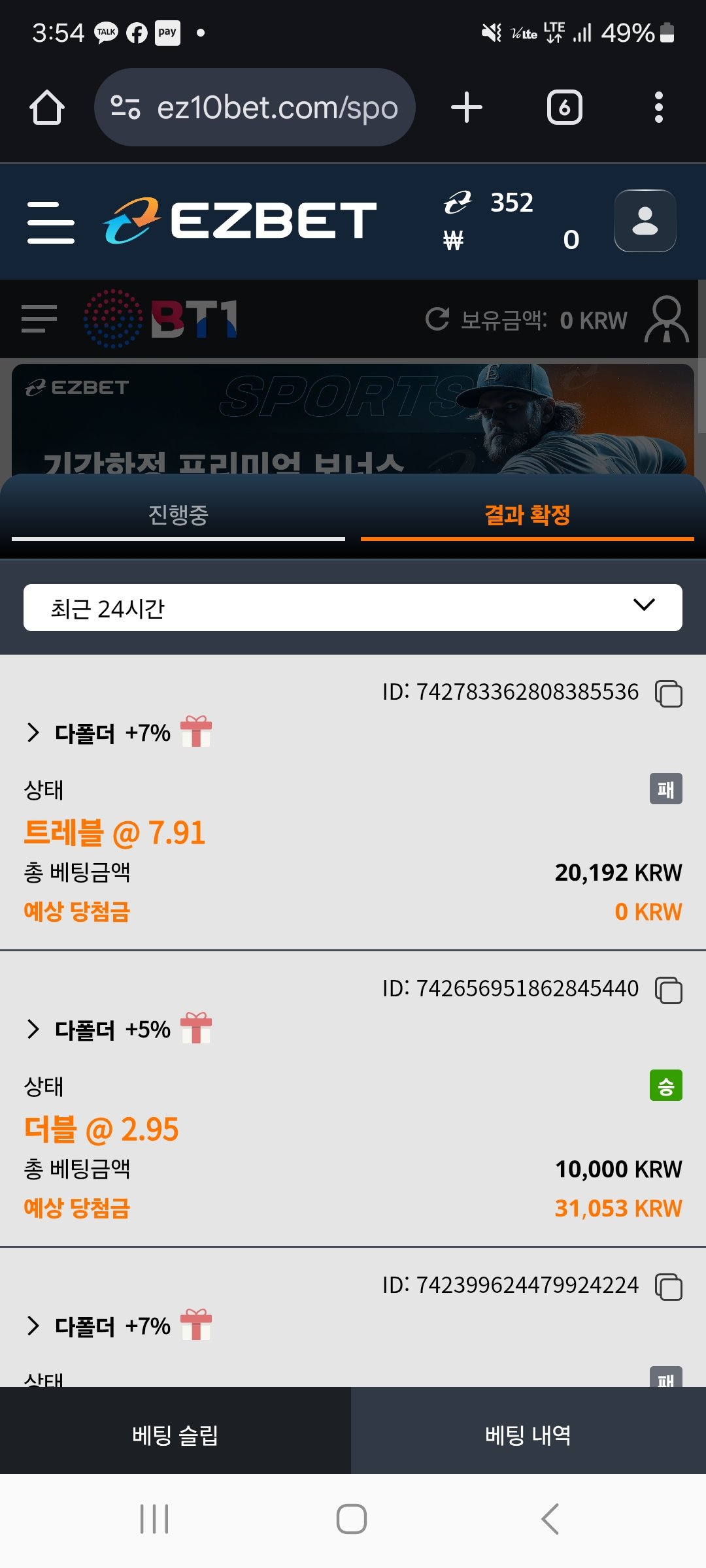The width and height of the screenshot is (706, 1568).
Task: Go back using the system back button
Action: click(x=550, y=1519)
